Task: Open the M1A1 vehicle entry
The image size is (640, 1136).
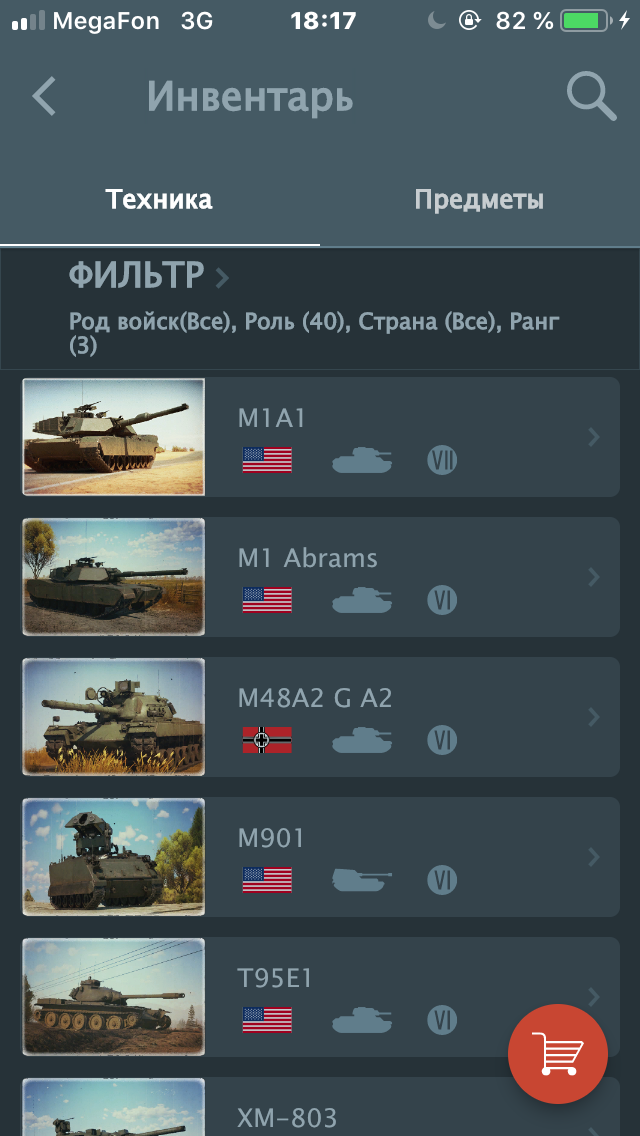Action: (x=320, y=437)
